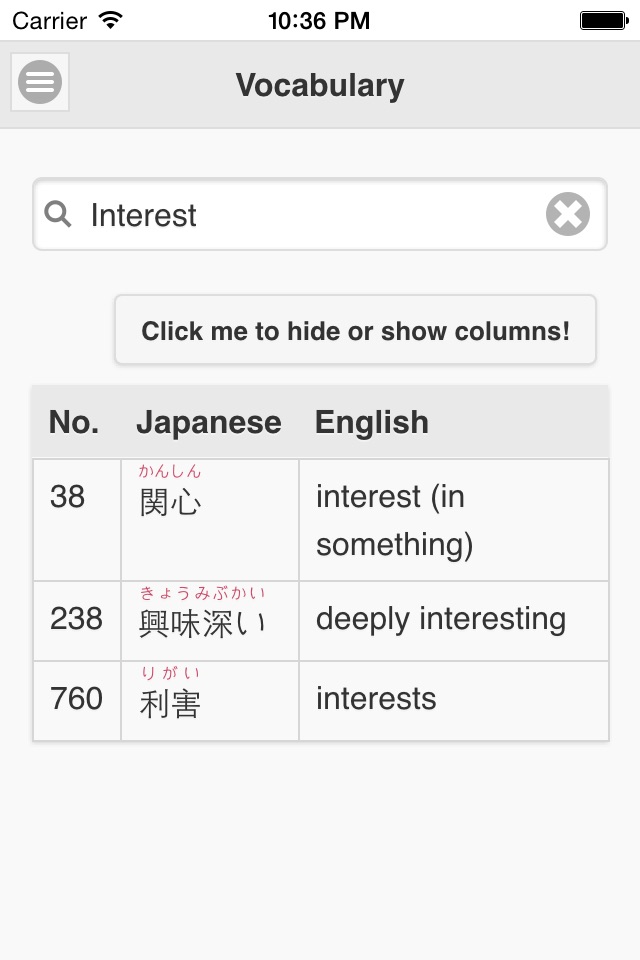Sort by the No. column header
Image resolution: width=640 pixels, height=960 pixels.
[74, 422]
